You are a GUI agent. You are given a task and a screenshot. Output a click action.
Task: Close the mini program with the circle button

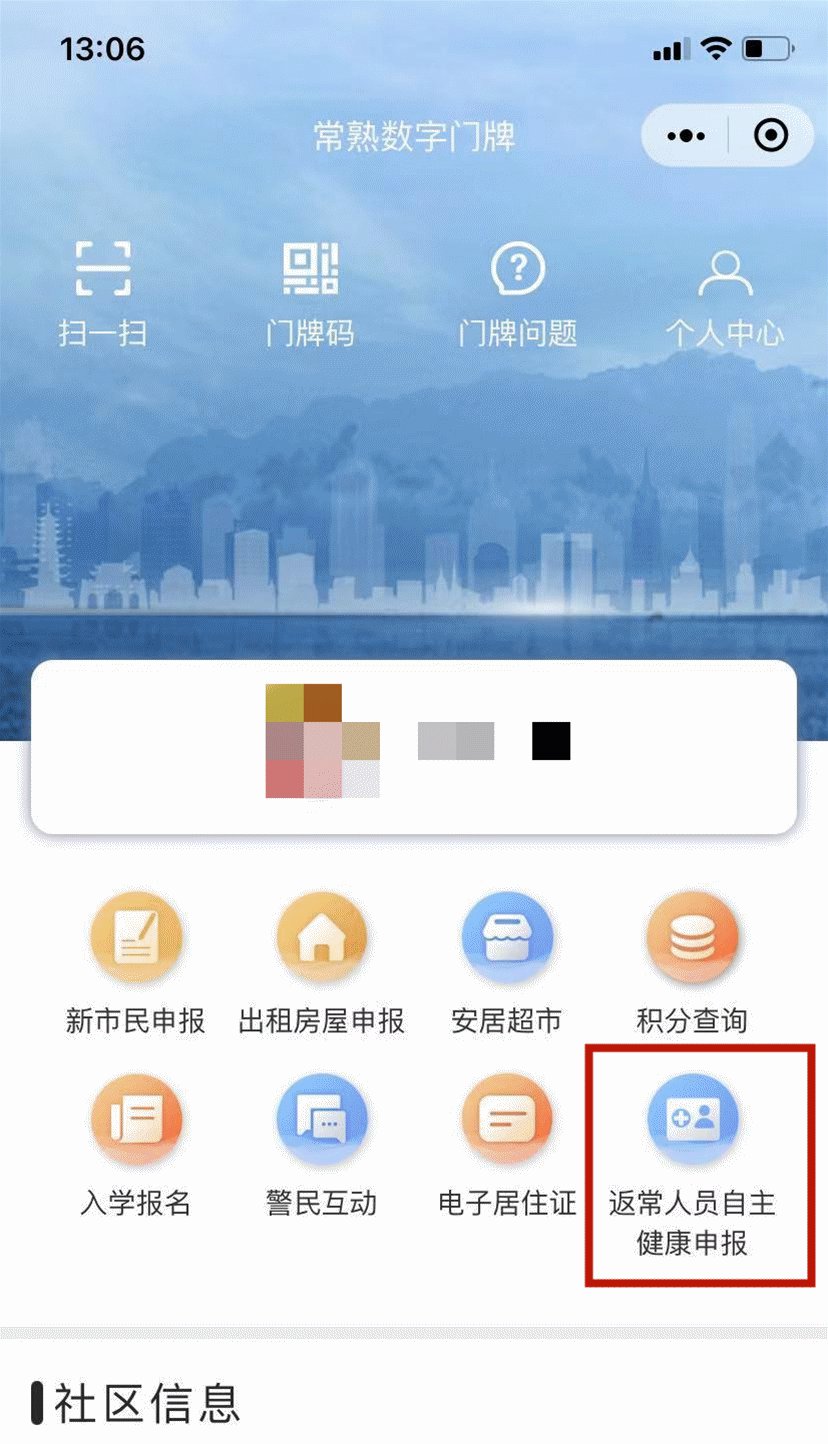pos(771,135)
